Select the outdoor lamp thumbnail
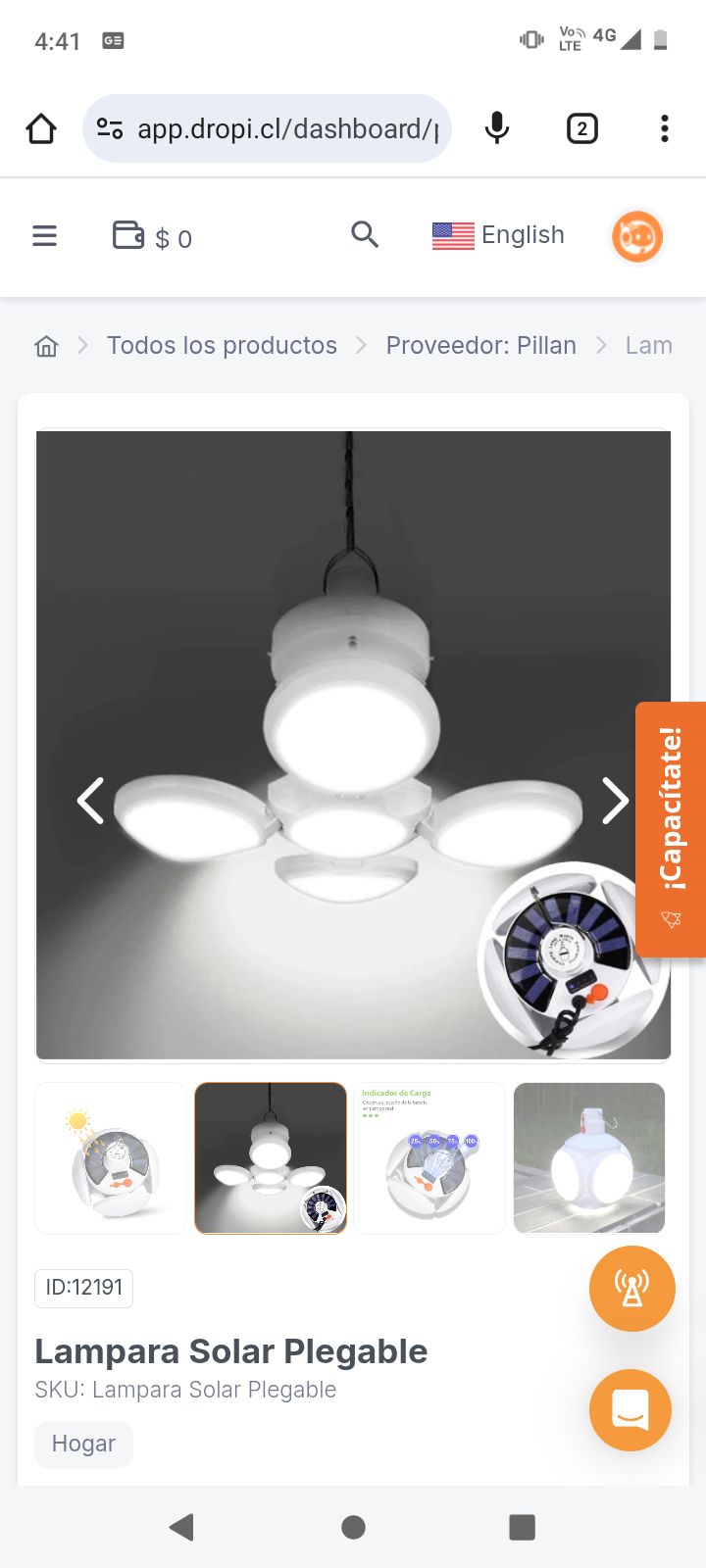 click(589, 1158)
